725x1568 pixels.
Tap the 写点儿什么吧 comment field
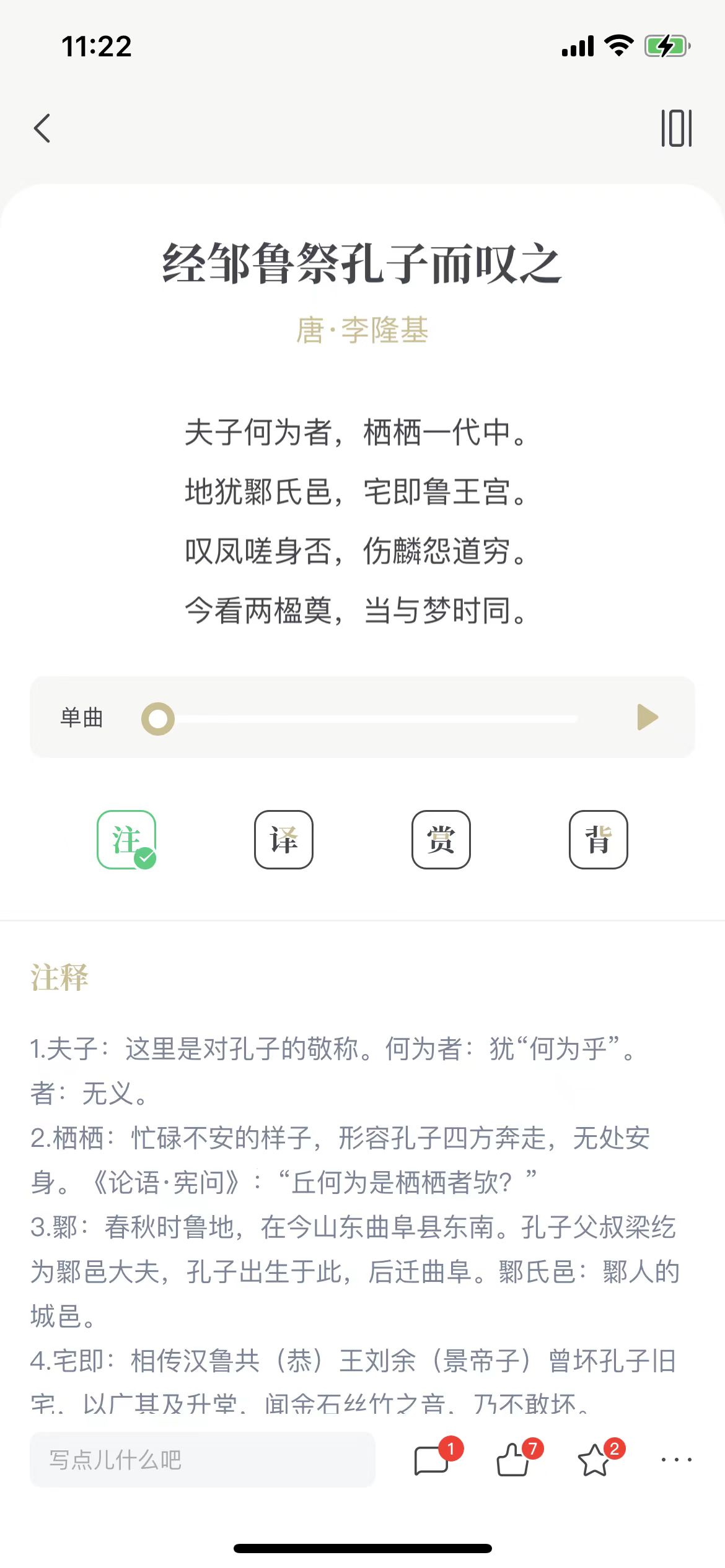point(202,1460)
